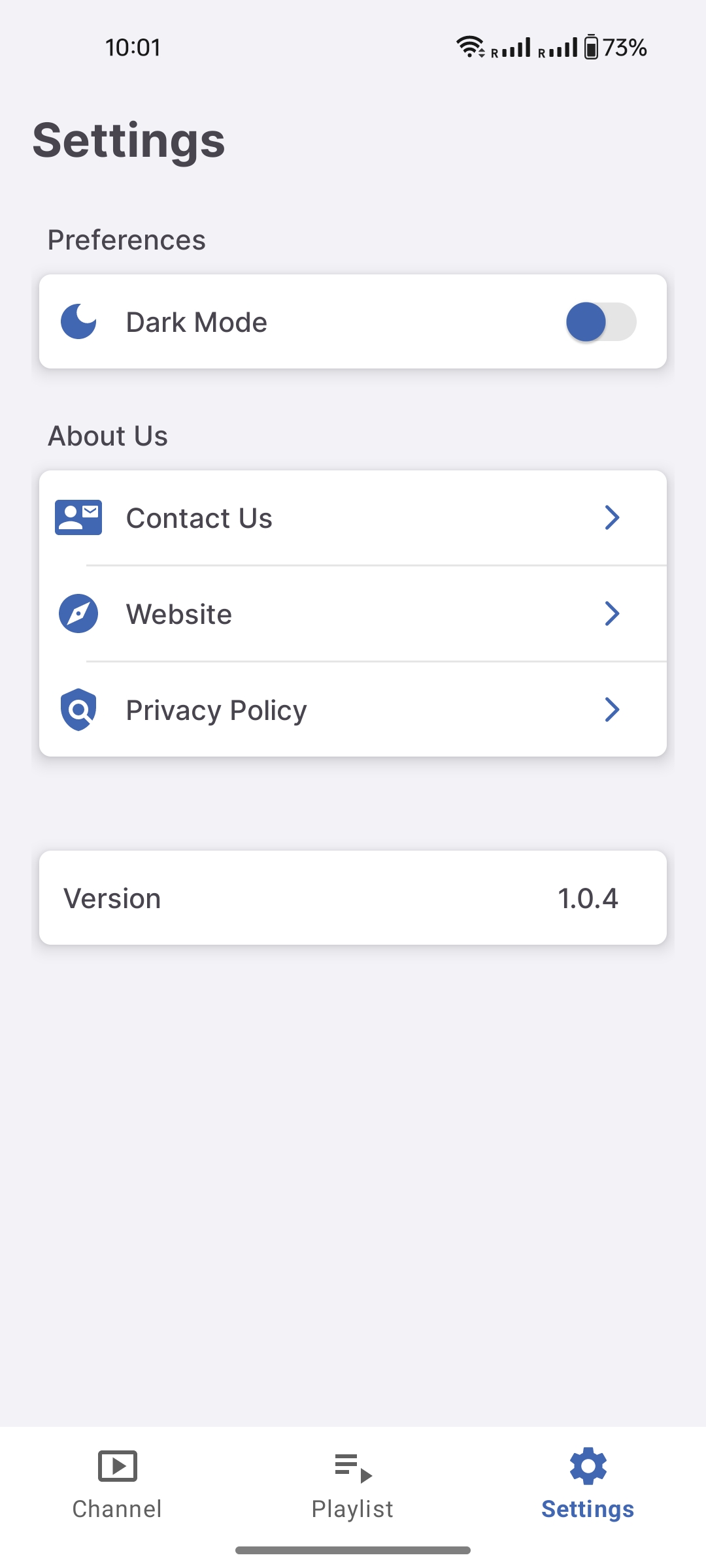706x1568 pixels.
Task: Switch to the Playlist tab
Action: pos(353,1484)
